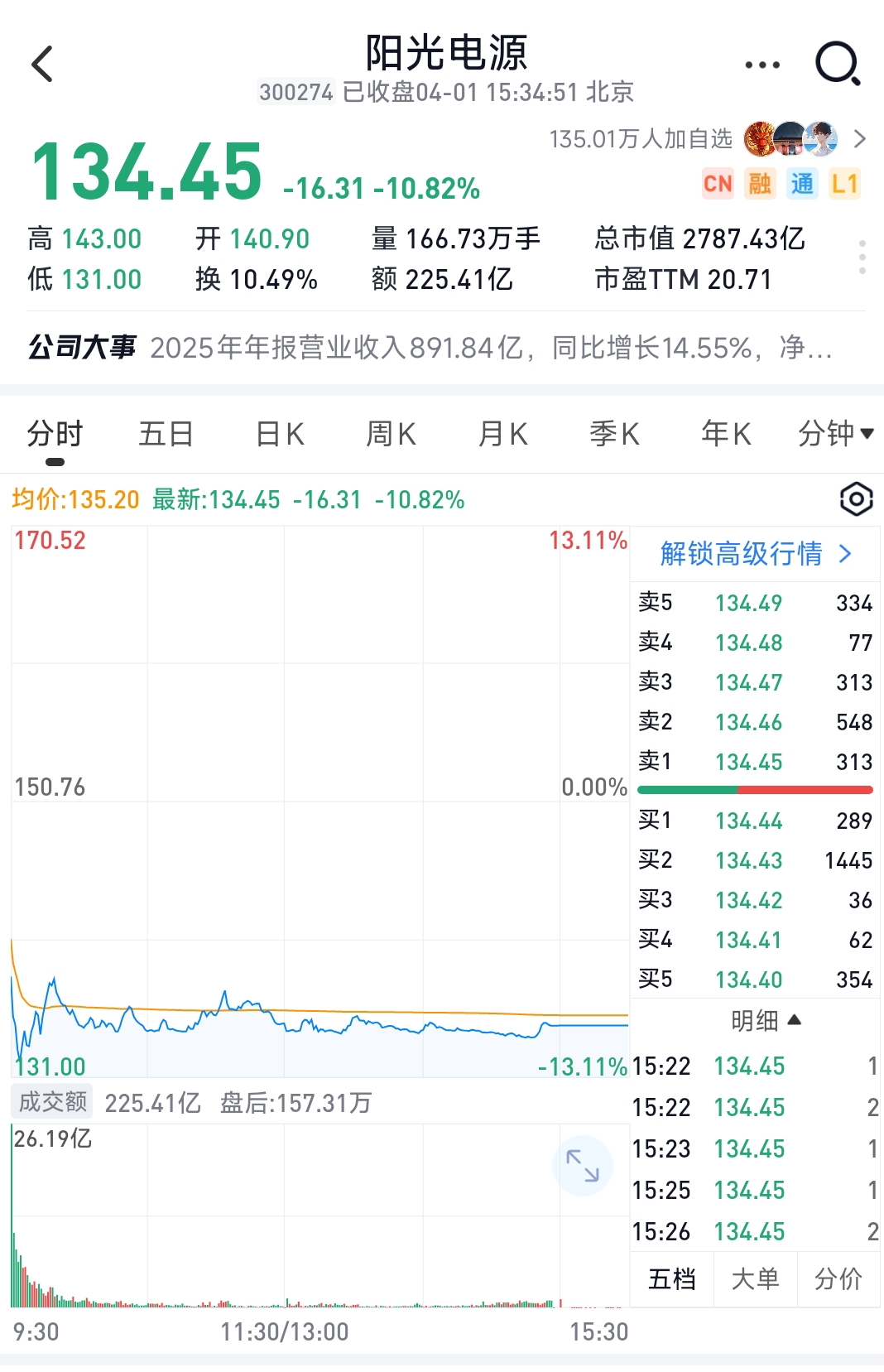
Task: Switch to the 分价 tab
Action: point(838,1279)
